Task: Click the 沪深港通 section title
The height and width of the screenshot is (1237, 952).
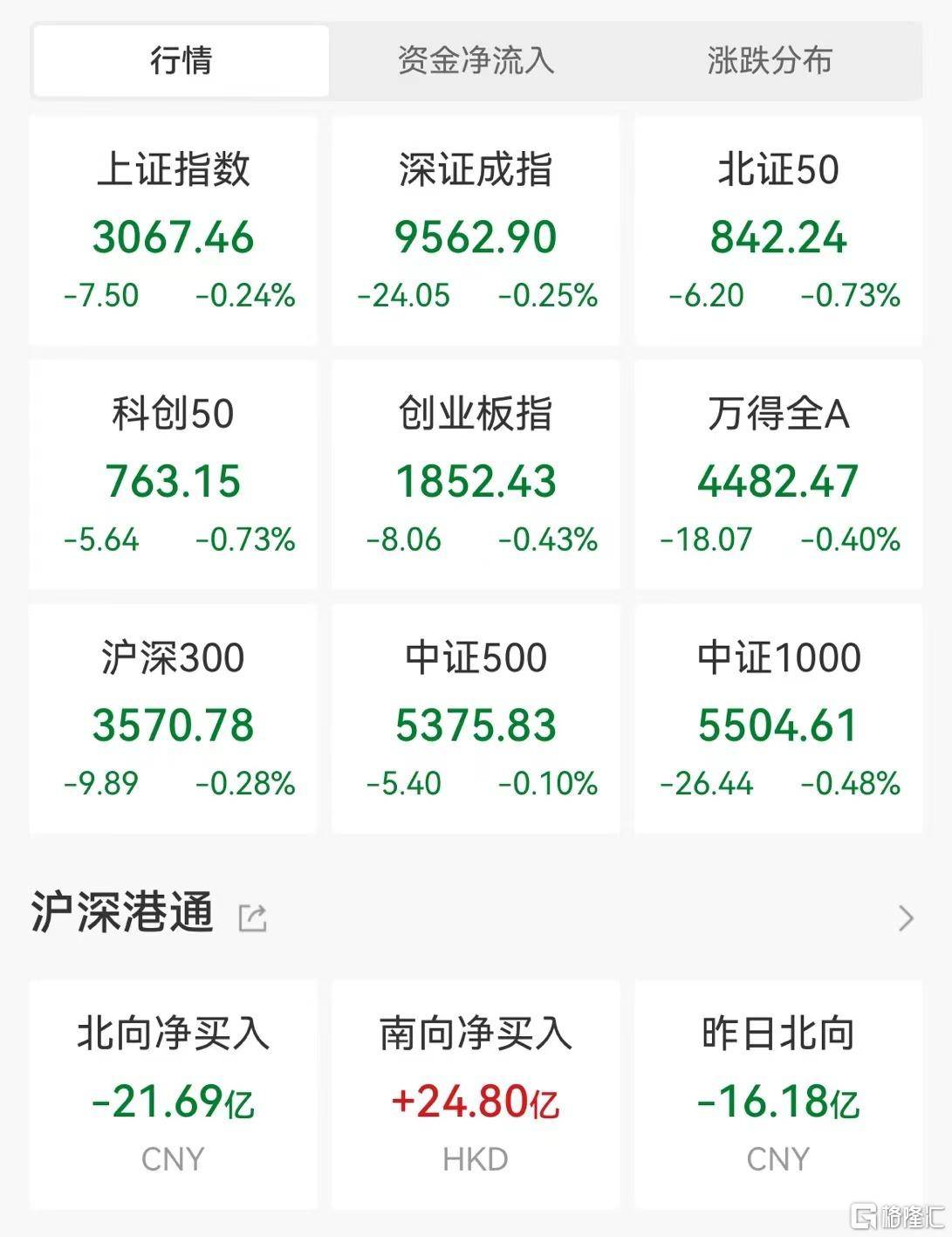Action: click(122, 917)
